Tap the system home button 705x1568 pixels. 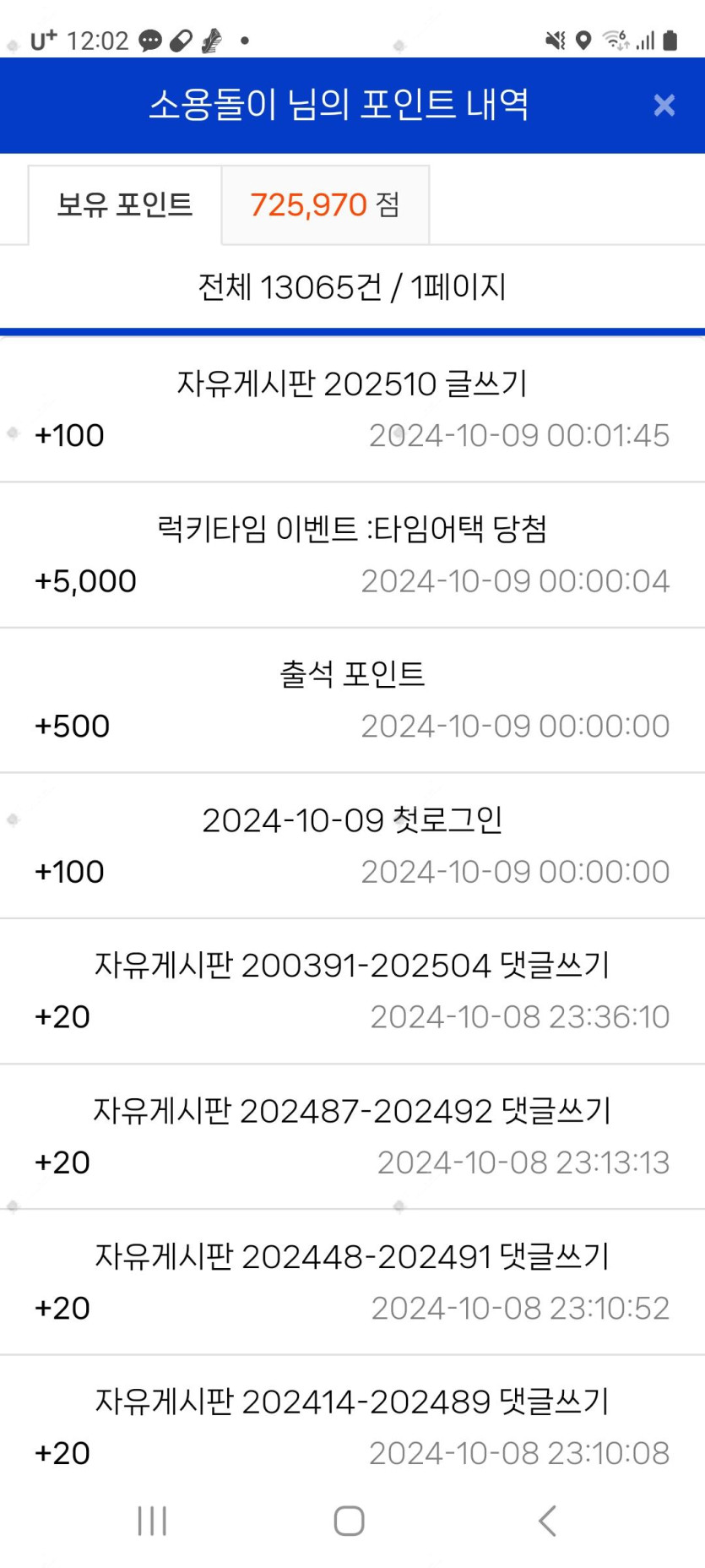[x=349, y=1521]
